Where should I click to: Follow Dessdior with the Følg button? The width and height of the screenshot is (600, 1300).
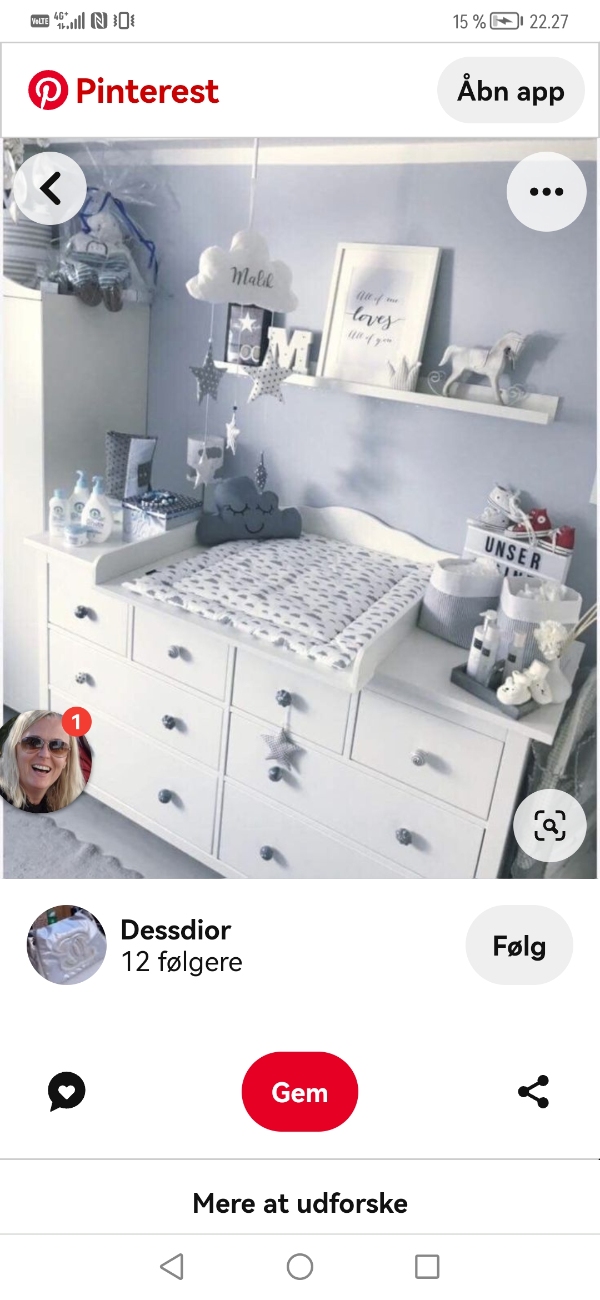coord(519,946)
